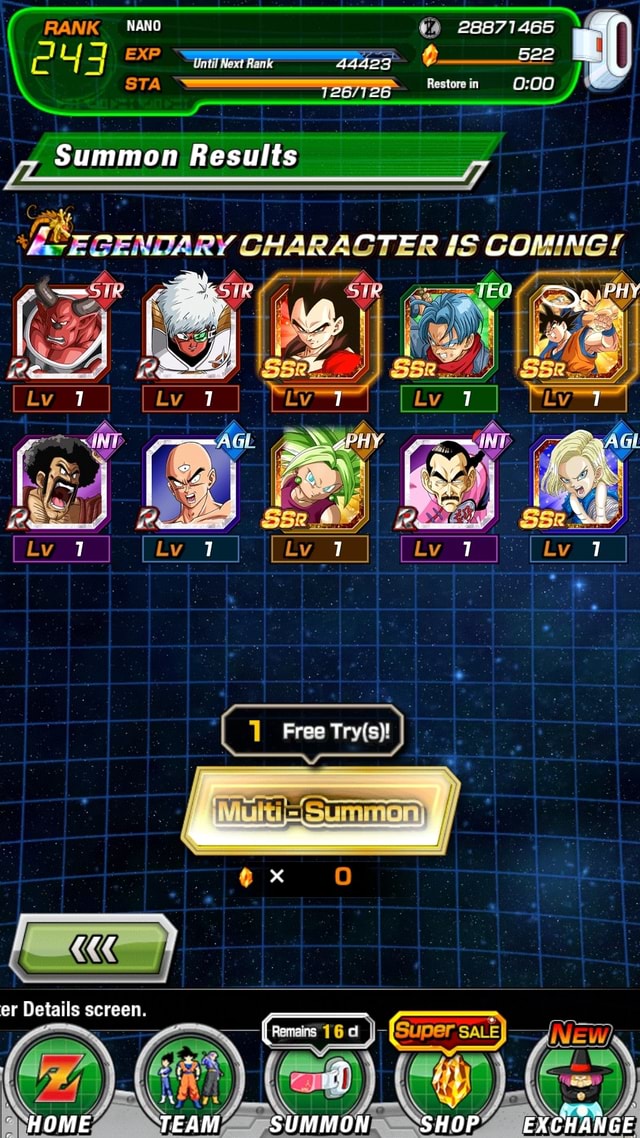View the R INT Mr. Satan card
The image size is (640, 1138).
pos(60,485)
